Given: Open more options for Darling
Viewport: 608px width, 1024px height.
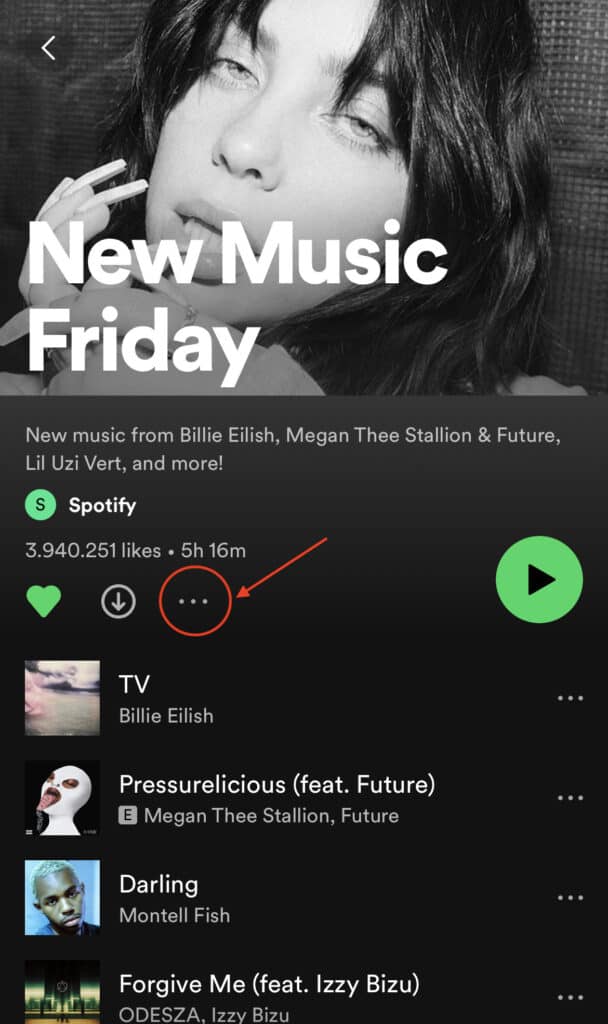Looking at the screenshot, I should [x=570, y=898].
